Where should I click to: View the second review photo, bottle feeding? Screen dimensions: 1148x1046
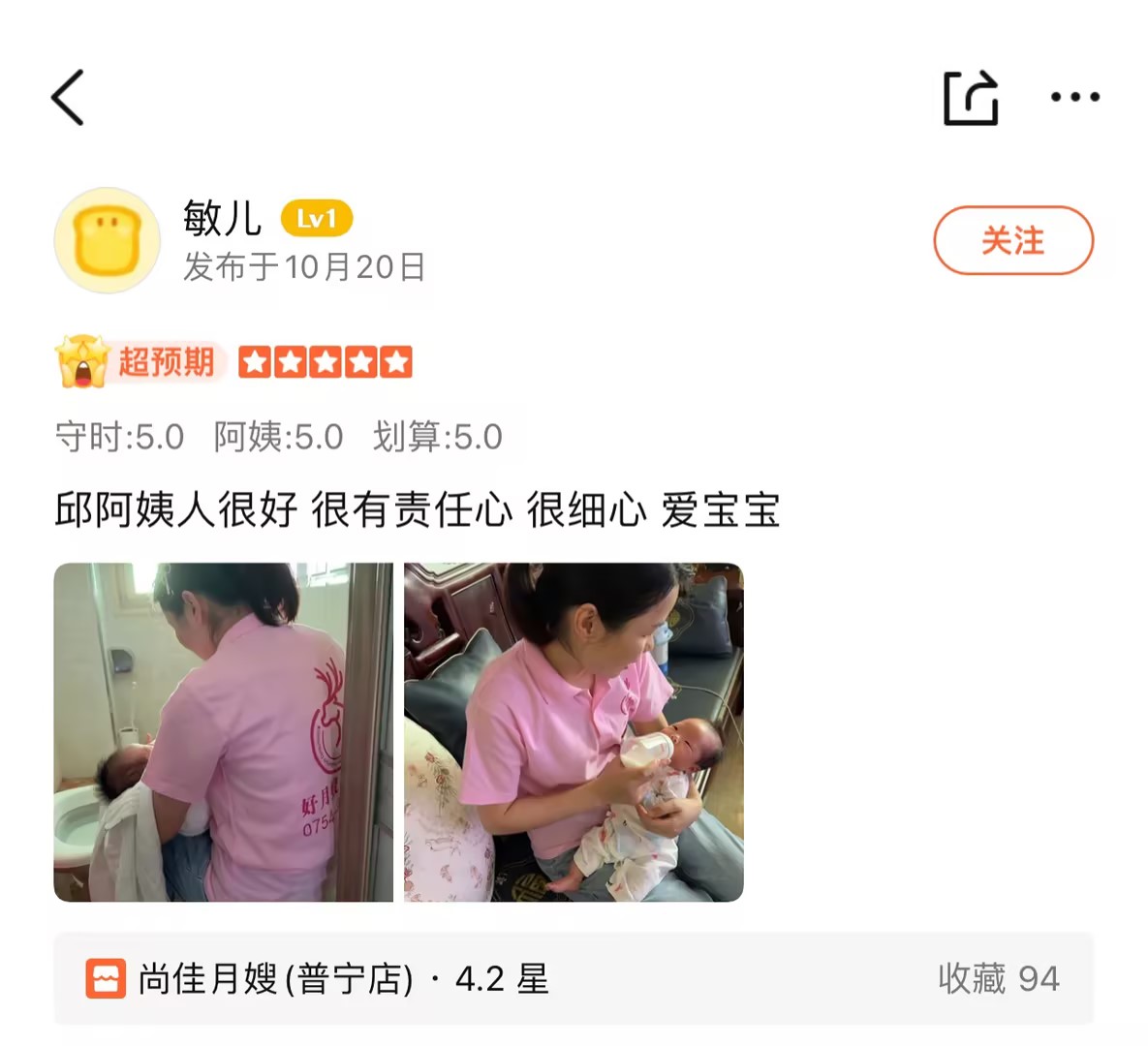click(574, 732)
